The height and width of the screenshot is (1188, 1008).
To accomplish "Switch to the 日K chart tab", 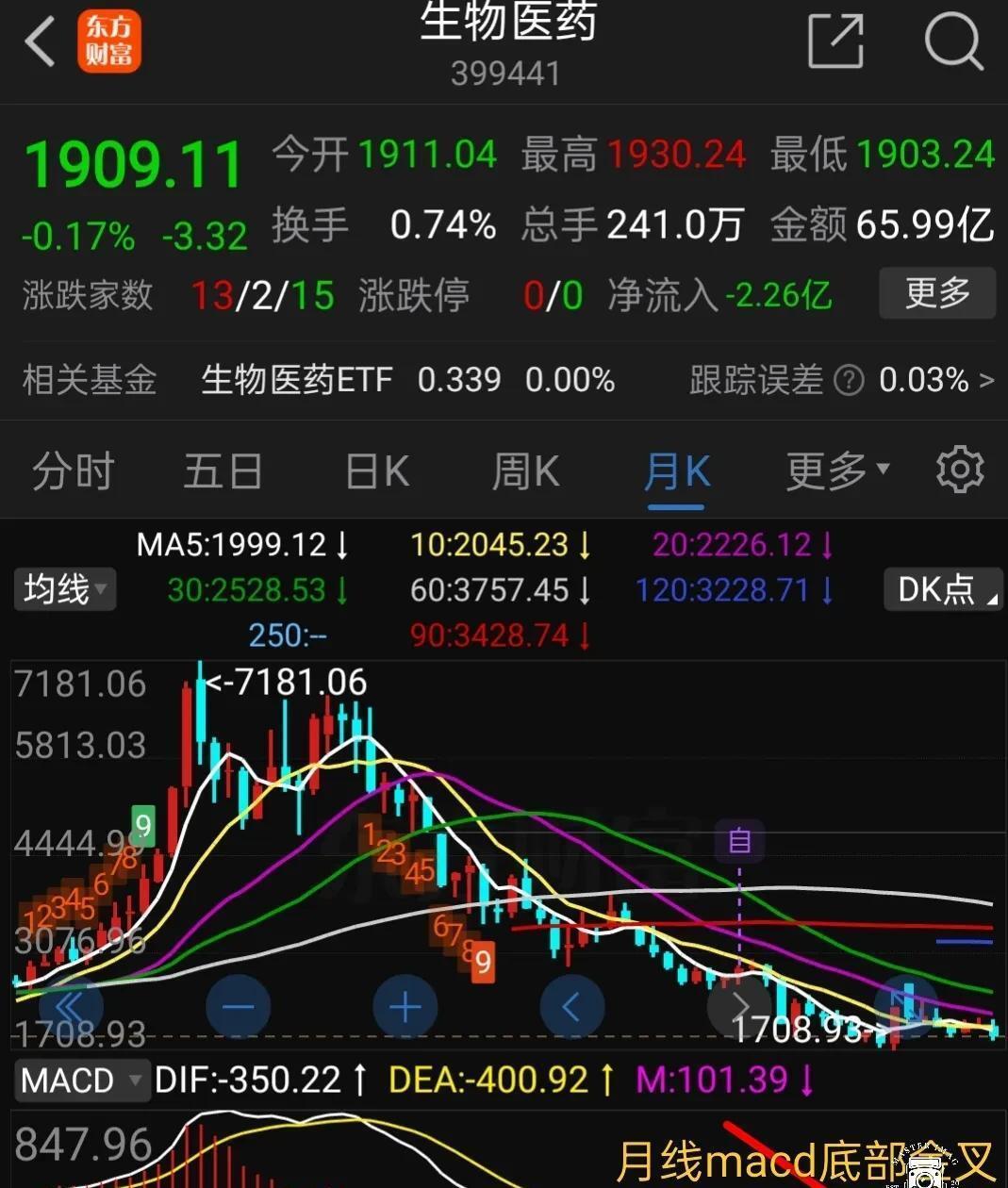I will click(x=377, y=470).
